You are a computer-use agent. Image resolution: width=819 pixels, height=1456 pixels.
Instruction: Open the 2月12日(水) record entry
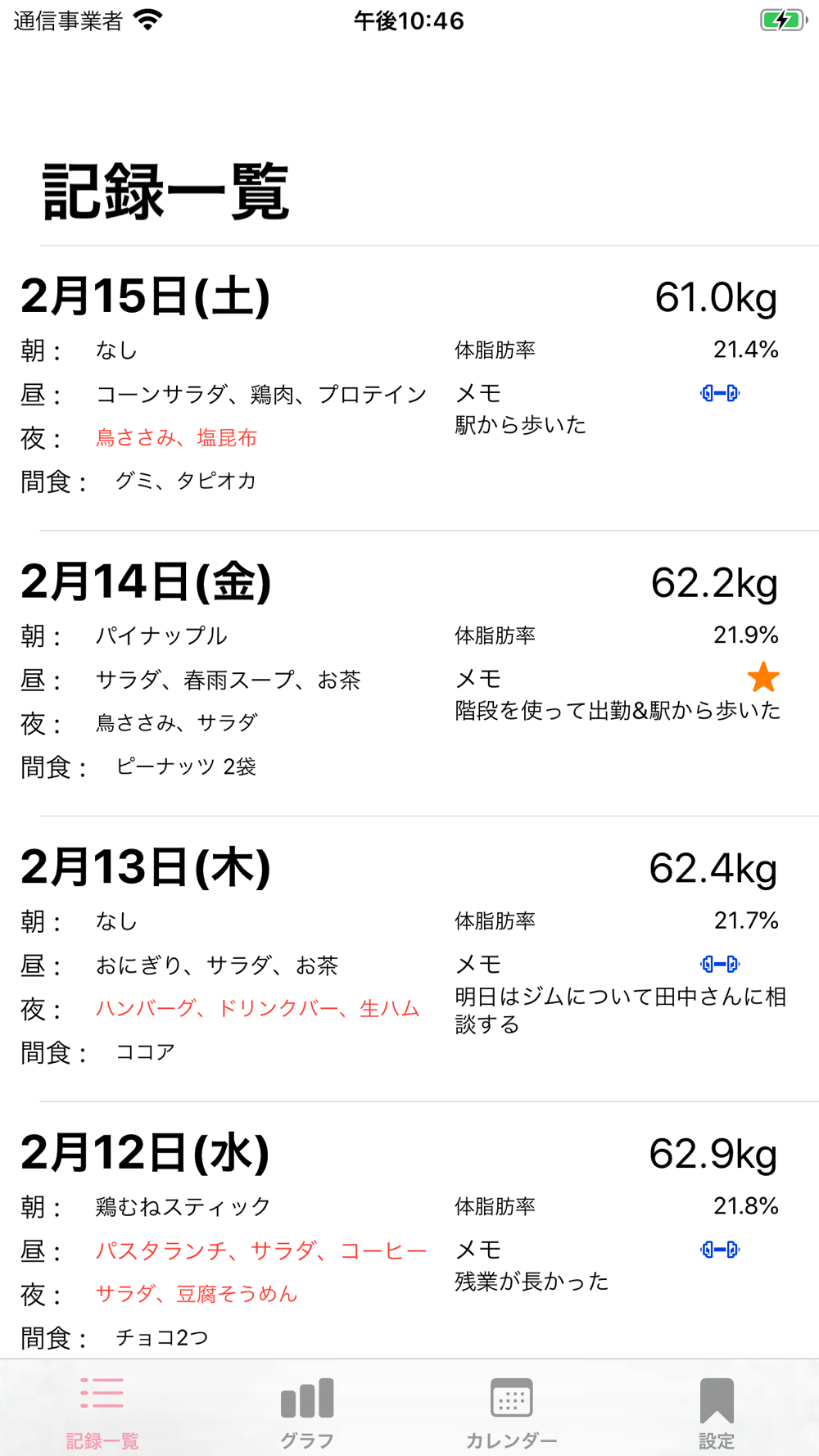click(x=409, y=1231)
